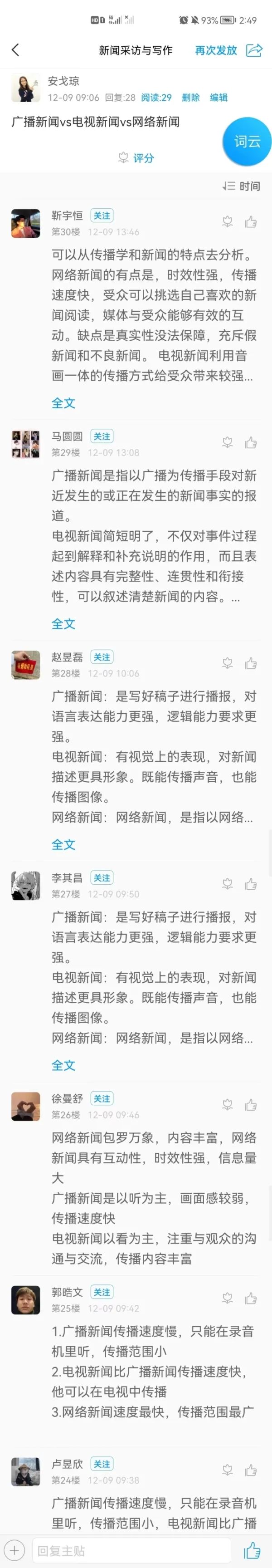Expand 马圆圆's reply with 全文
This screenshot has height=1568, width=272.
tap(63, 623)
